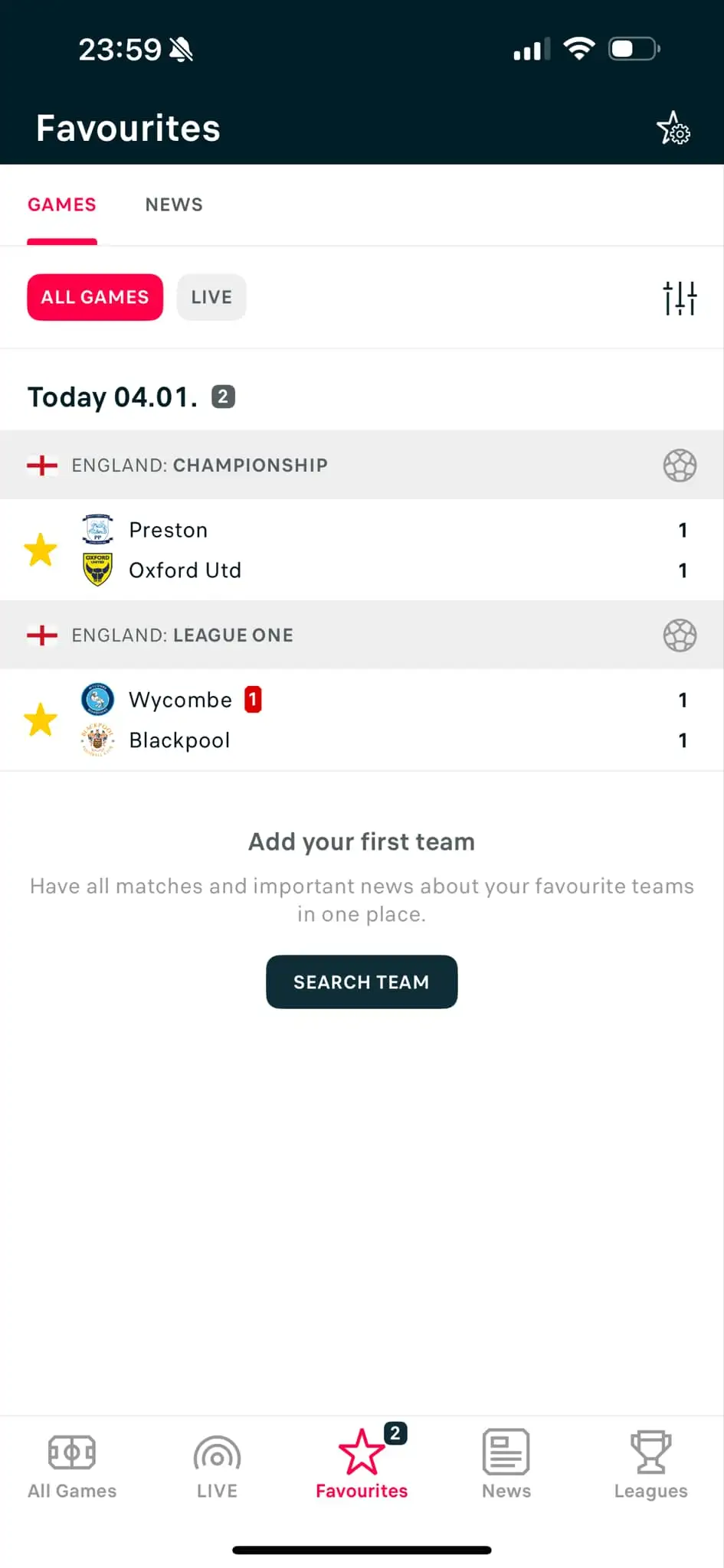The height and width of the screenshot is (1568, 724).
Task: Select ALL GAMES filter pill
Action: 94,297
